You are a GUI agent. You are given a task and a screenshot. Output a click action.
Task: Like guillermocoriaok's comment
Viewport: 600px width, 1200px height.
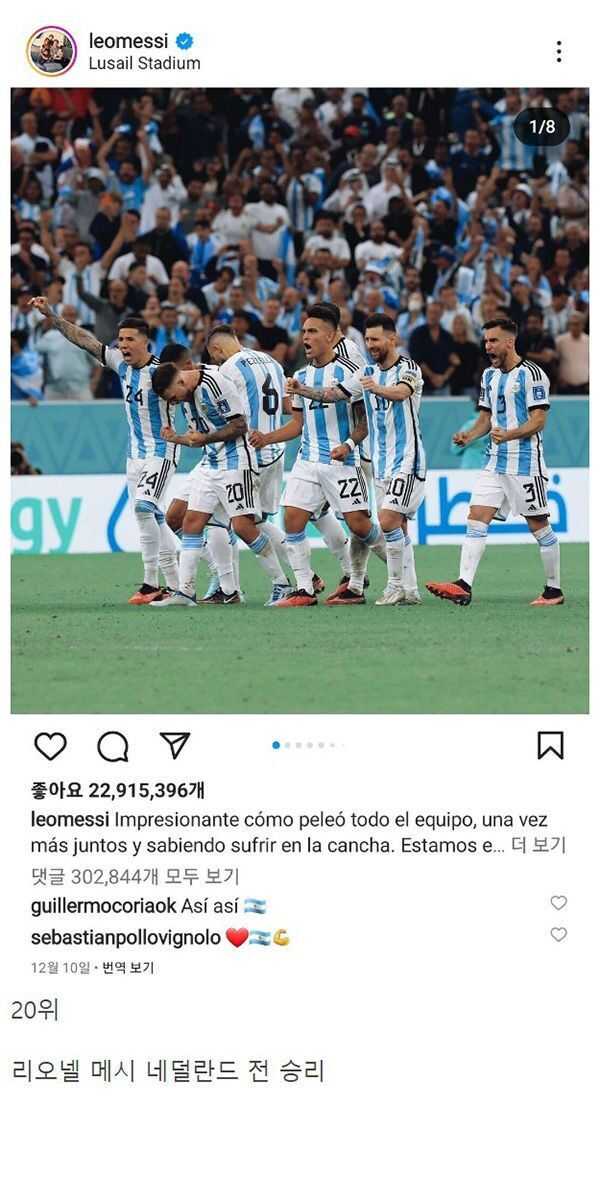coord(558,903)
